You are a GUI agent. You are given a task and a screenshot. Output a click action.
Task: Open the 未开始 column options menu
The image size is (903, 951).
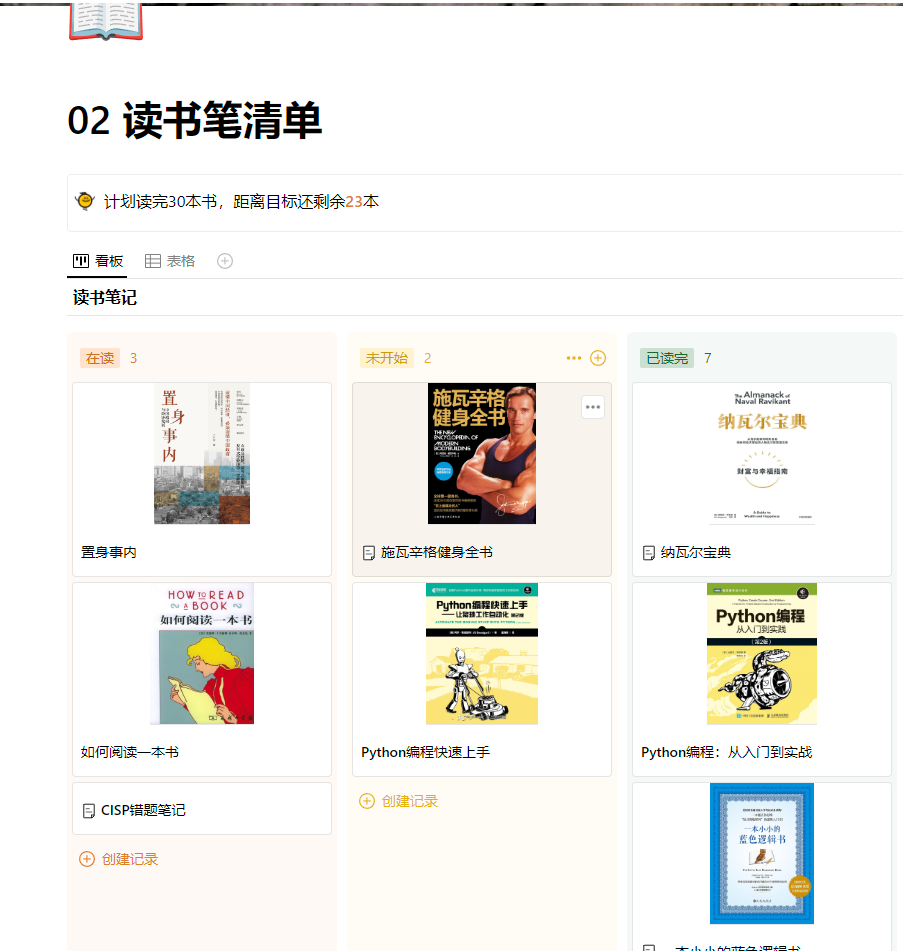tap(573, 358)
